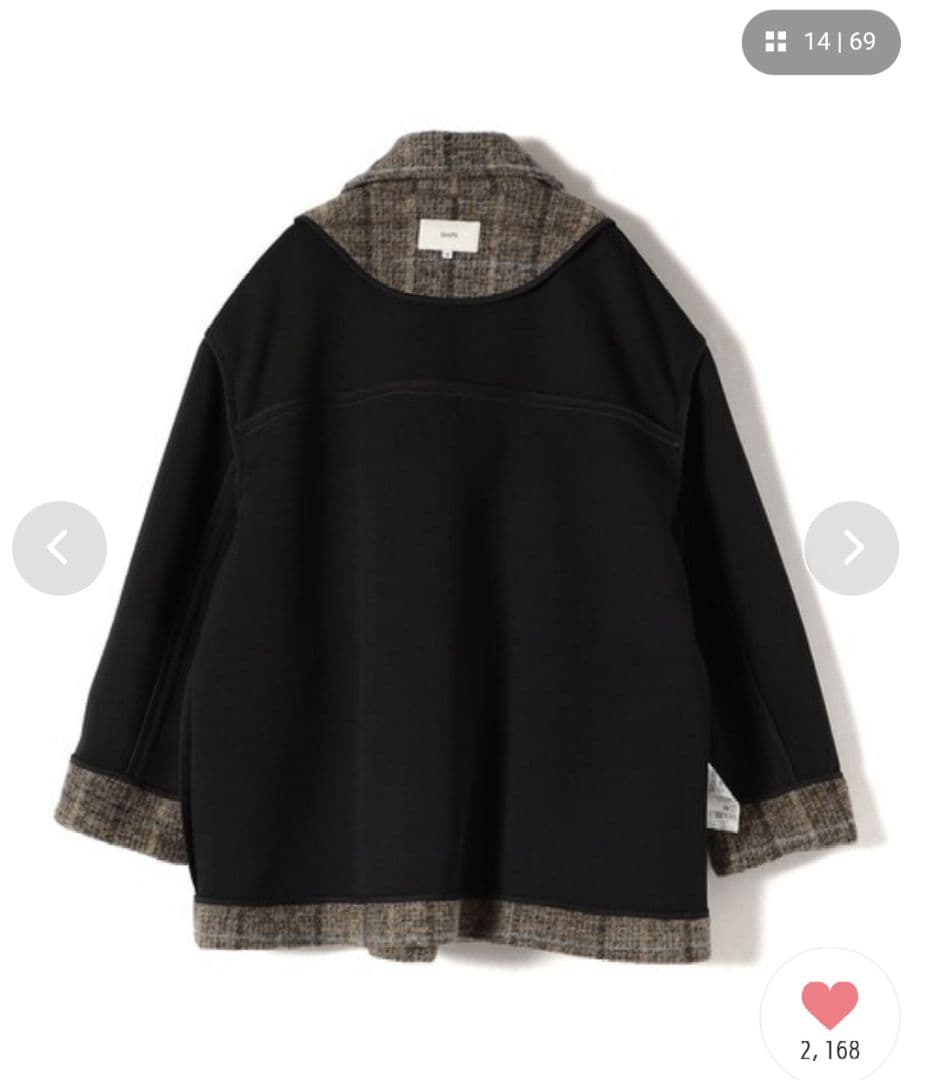Go to the previous product image
The image size is (925, 1080).
[59, 548]
